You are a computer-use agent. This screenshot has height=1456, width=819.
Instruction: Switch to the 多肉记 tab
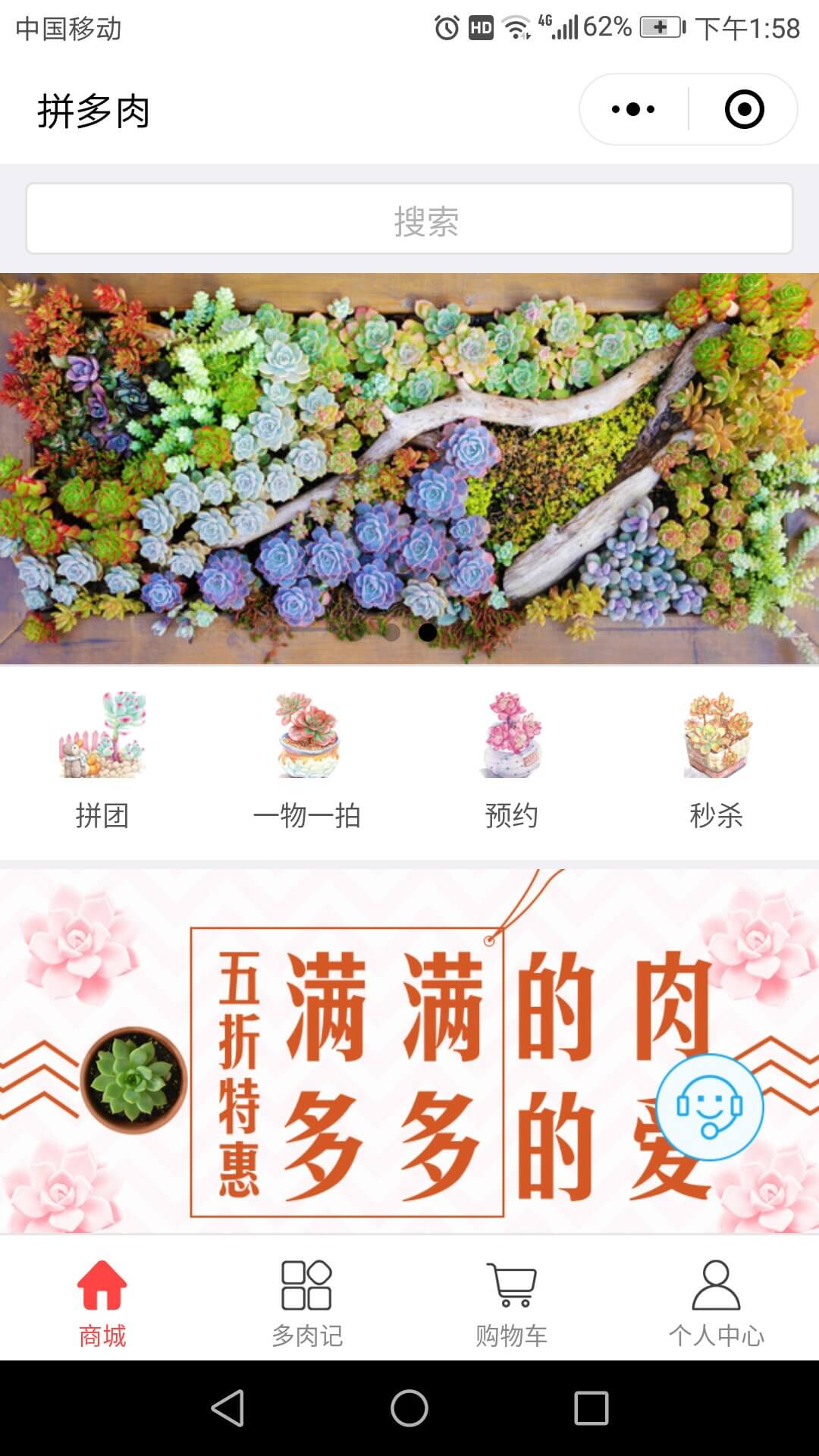point(307,1303)
